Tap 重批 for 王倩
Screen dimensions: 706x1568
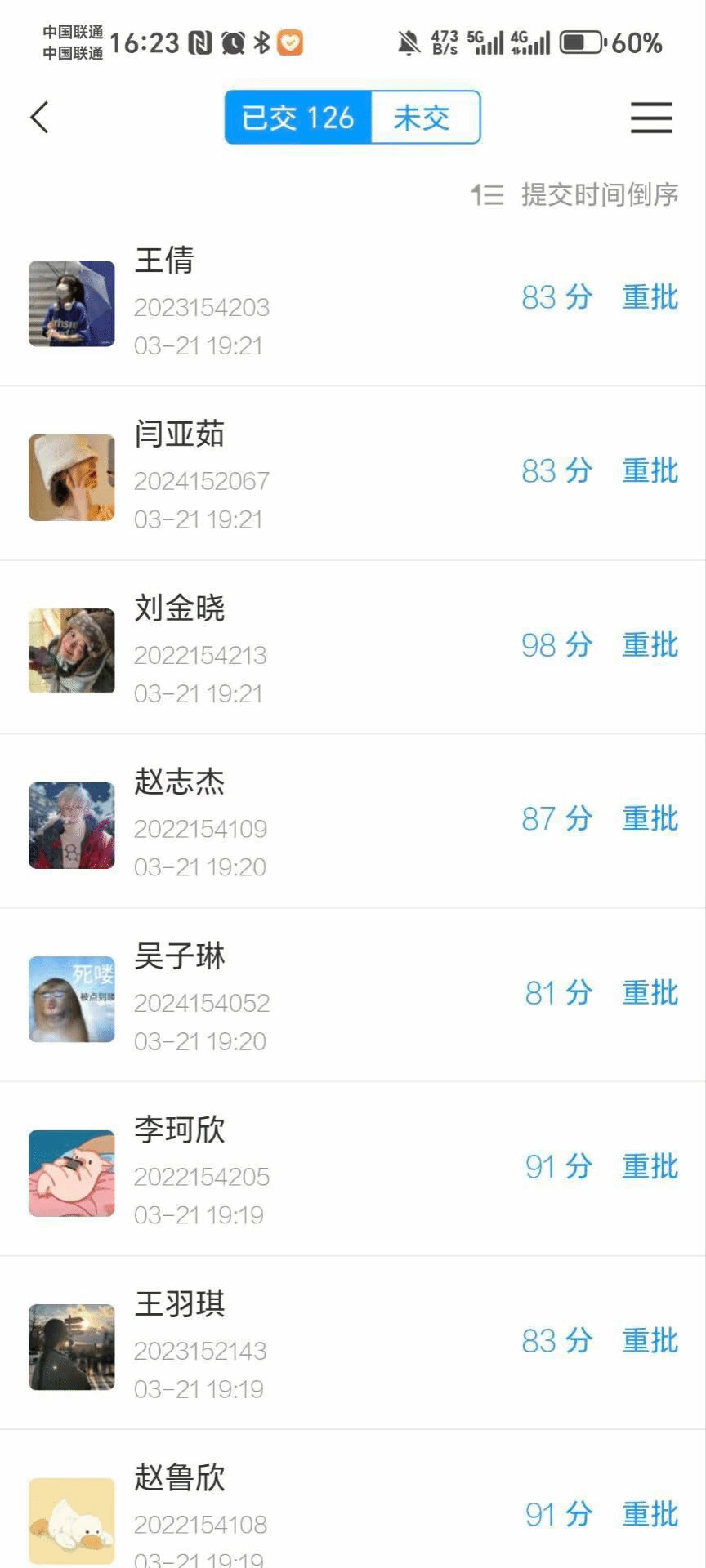[650, 297]
